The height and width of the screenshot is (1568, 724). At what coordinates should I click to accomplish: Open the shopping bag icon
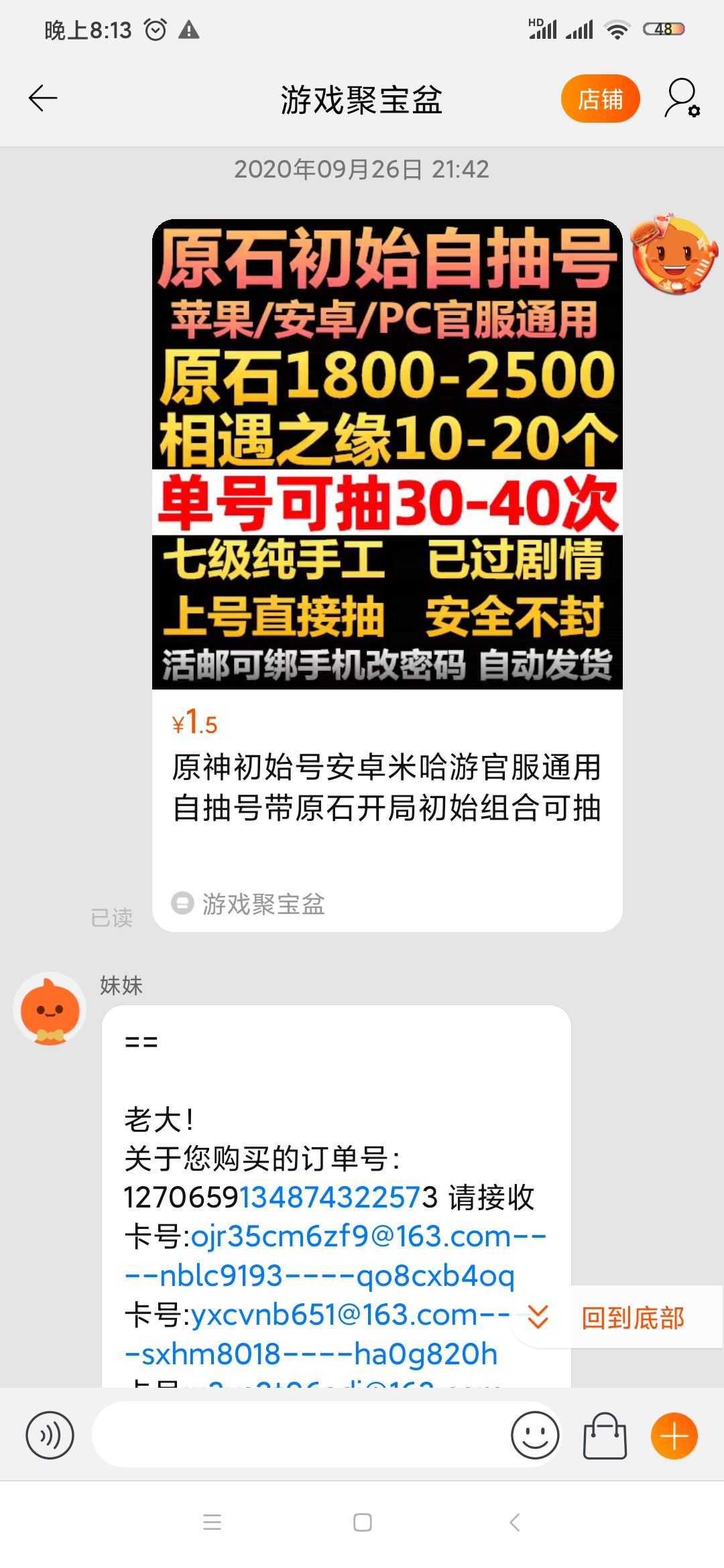click(604, 1435)
